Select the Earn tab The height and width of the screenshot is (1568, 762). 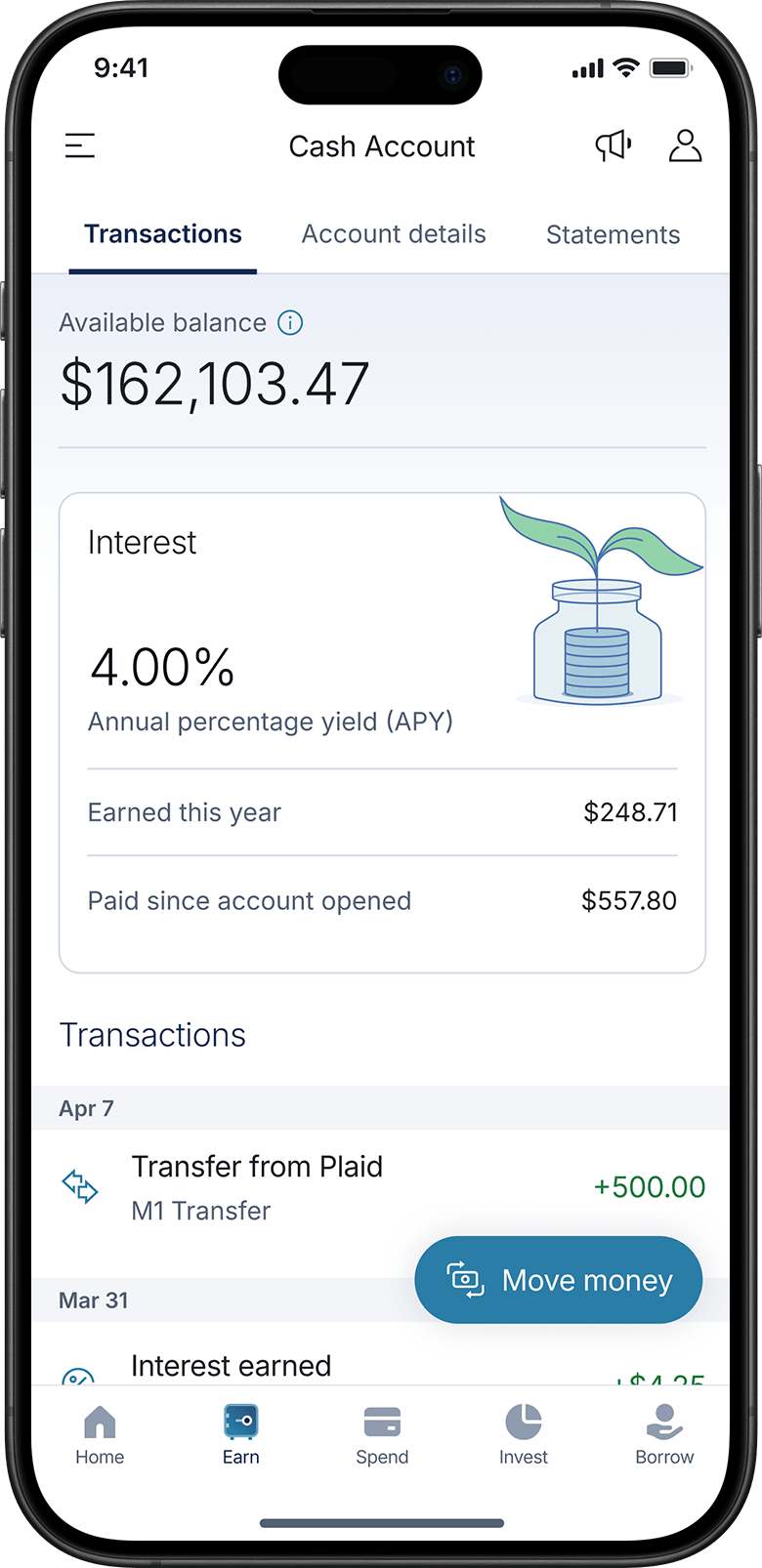click(x=240, y=1433)
